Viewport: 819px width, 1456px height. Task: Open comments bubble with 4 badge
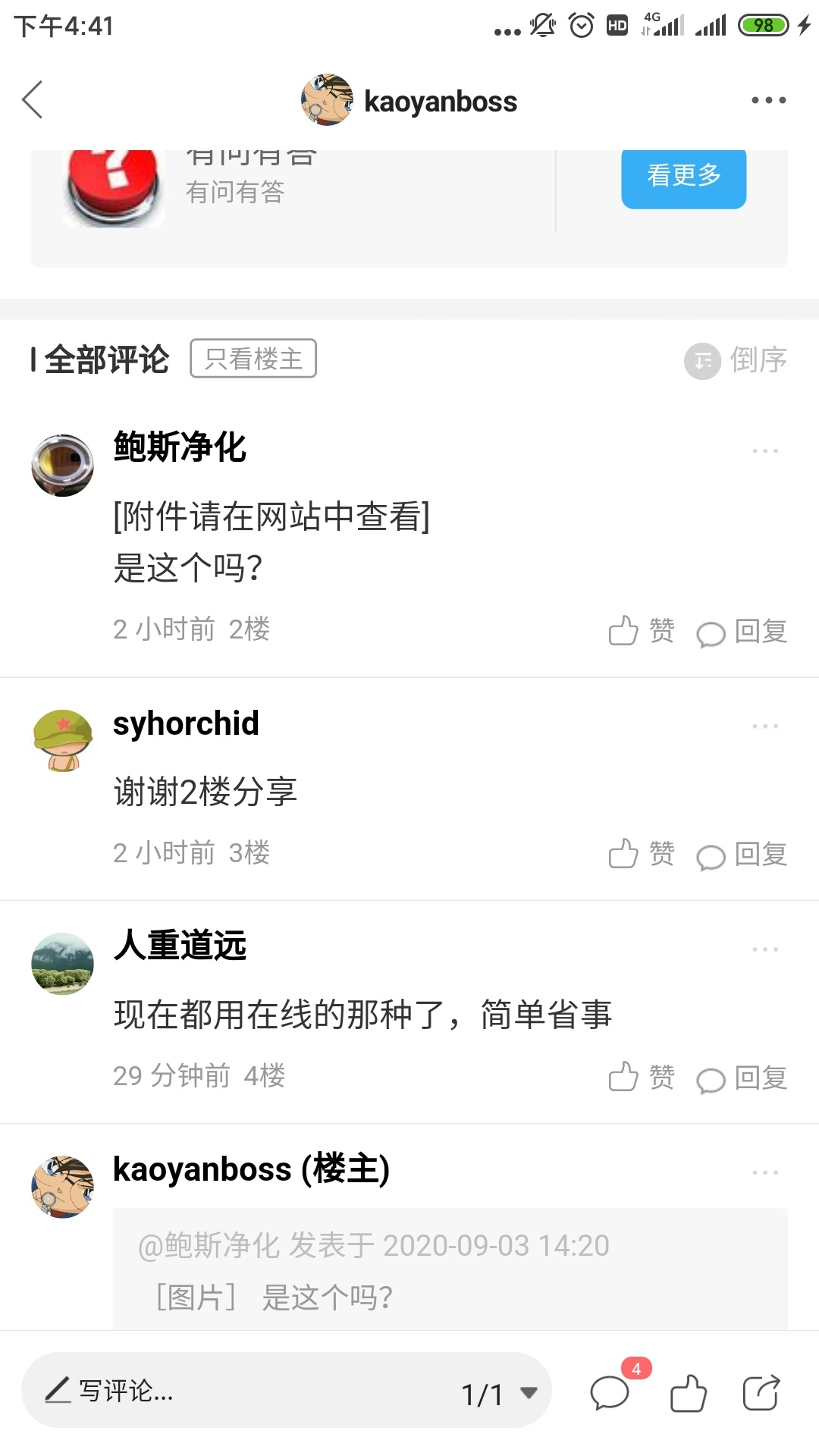[611, 1392]
